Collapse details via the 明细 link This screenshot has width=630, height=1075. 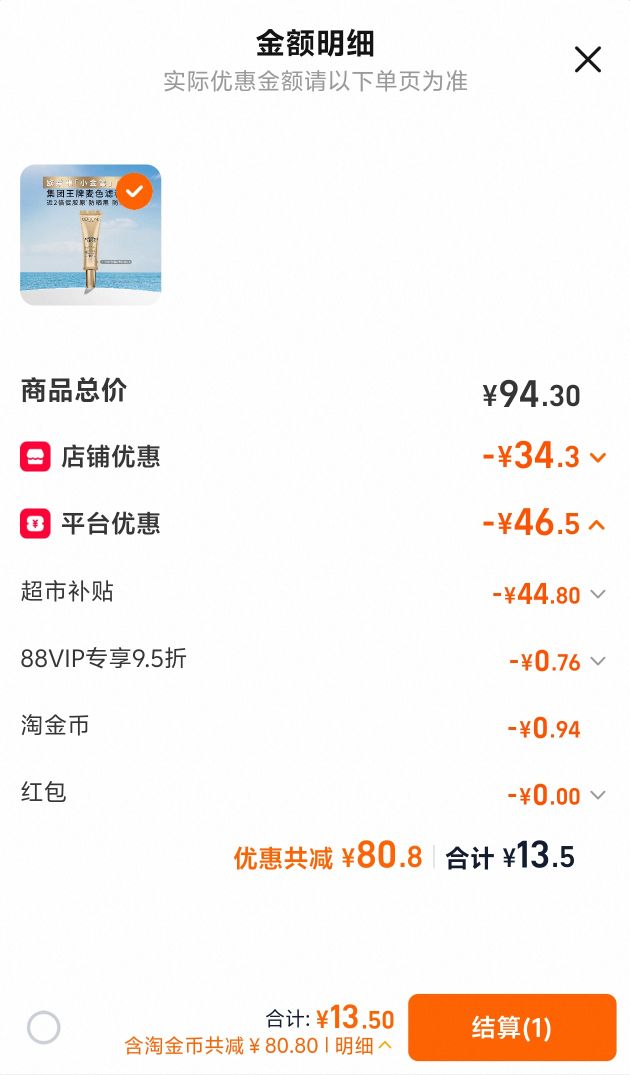click(363, 1046)
